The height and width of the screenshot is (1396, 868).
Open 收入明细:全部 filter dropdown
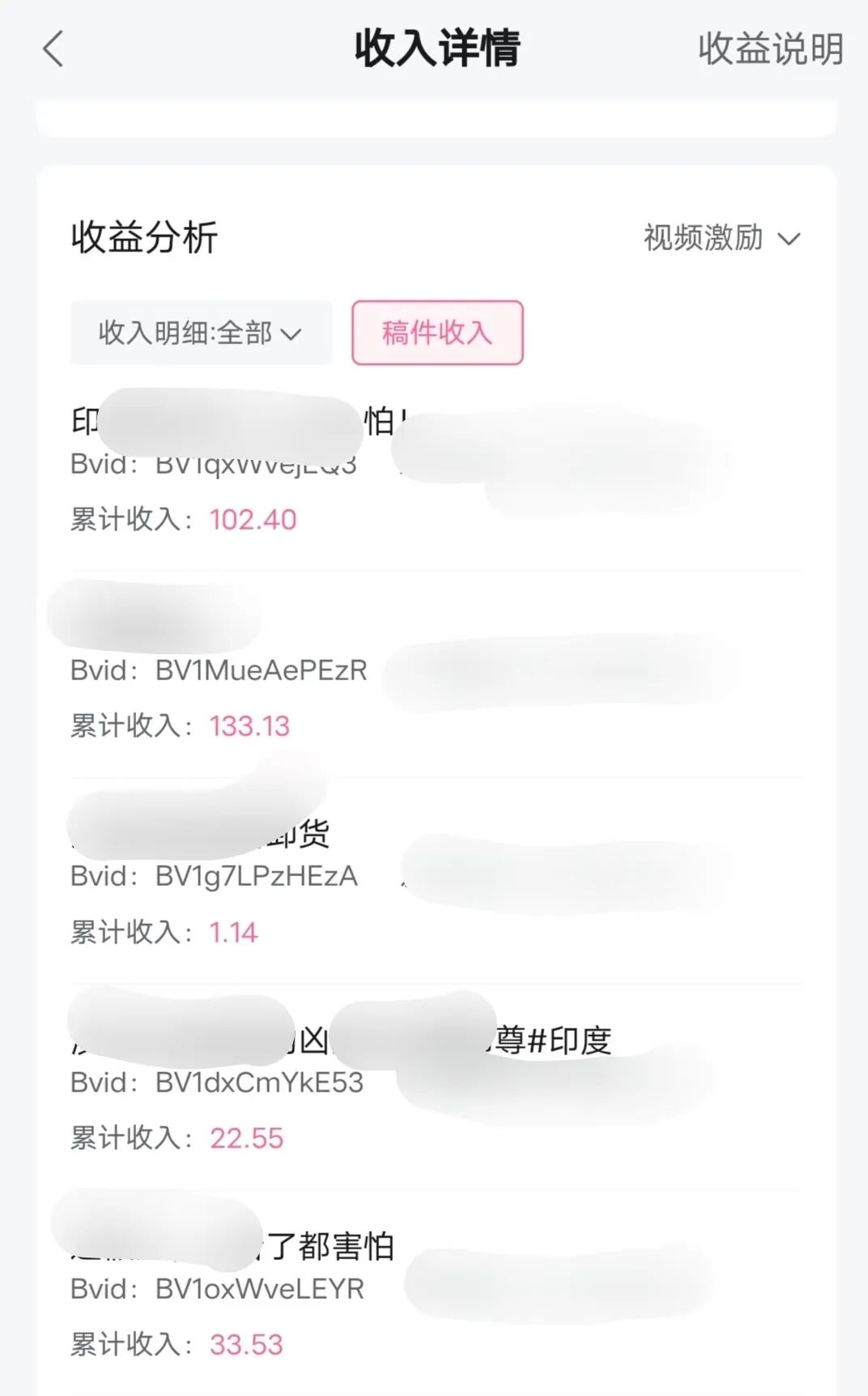pos(200,333)
